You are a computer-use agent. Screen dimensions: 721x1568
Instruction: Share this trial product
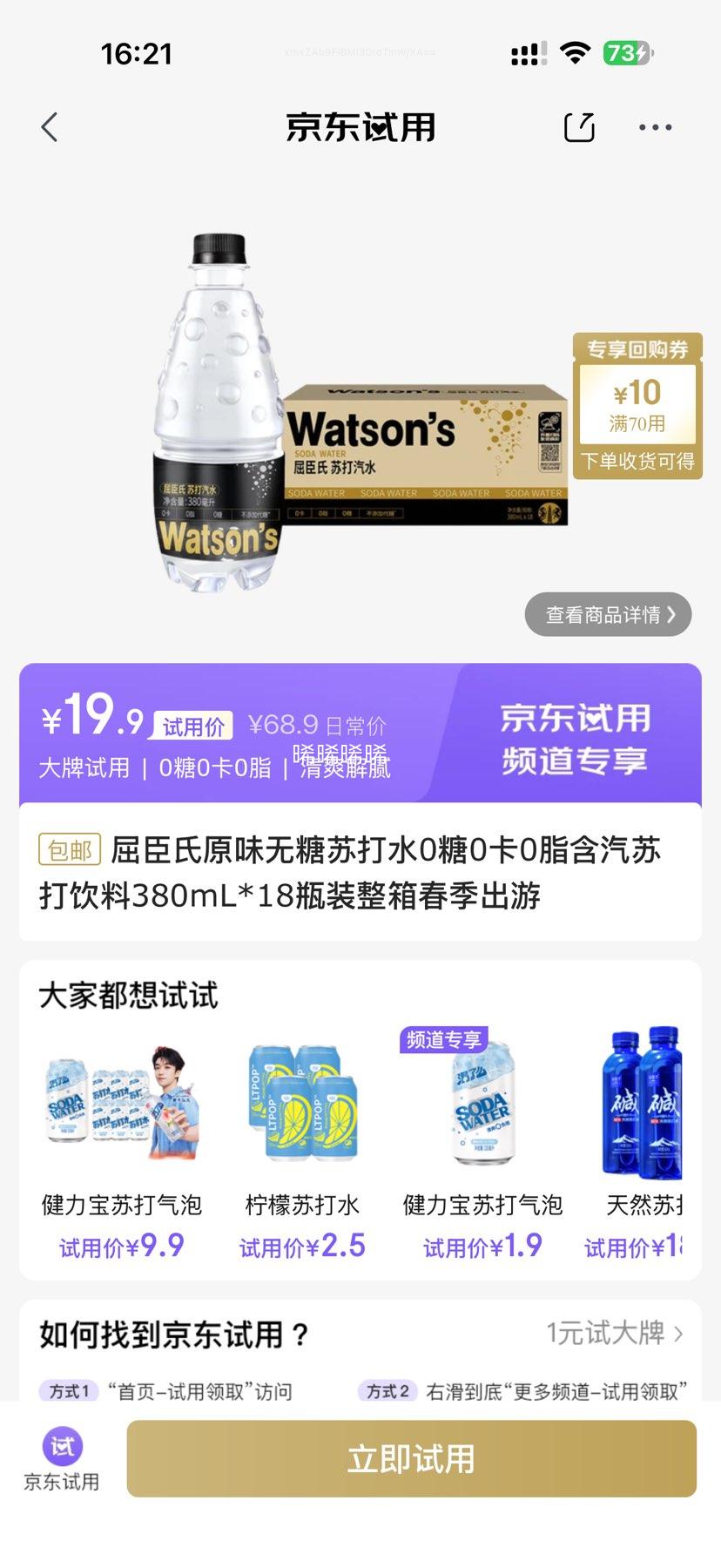click(x=579, y=127)
